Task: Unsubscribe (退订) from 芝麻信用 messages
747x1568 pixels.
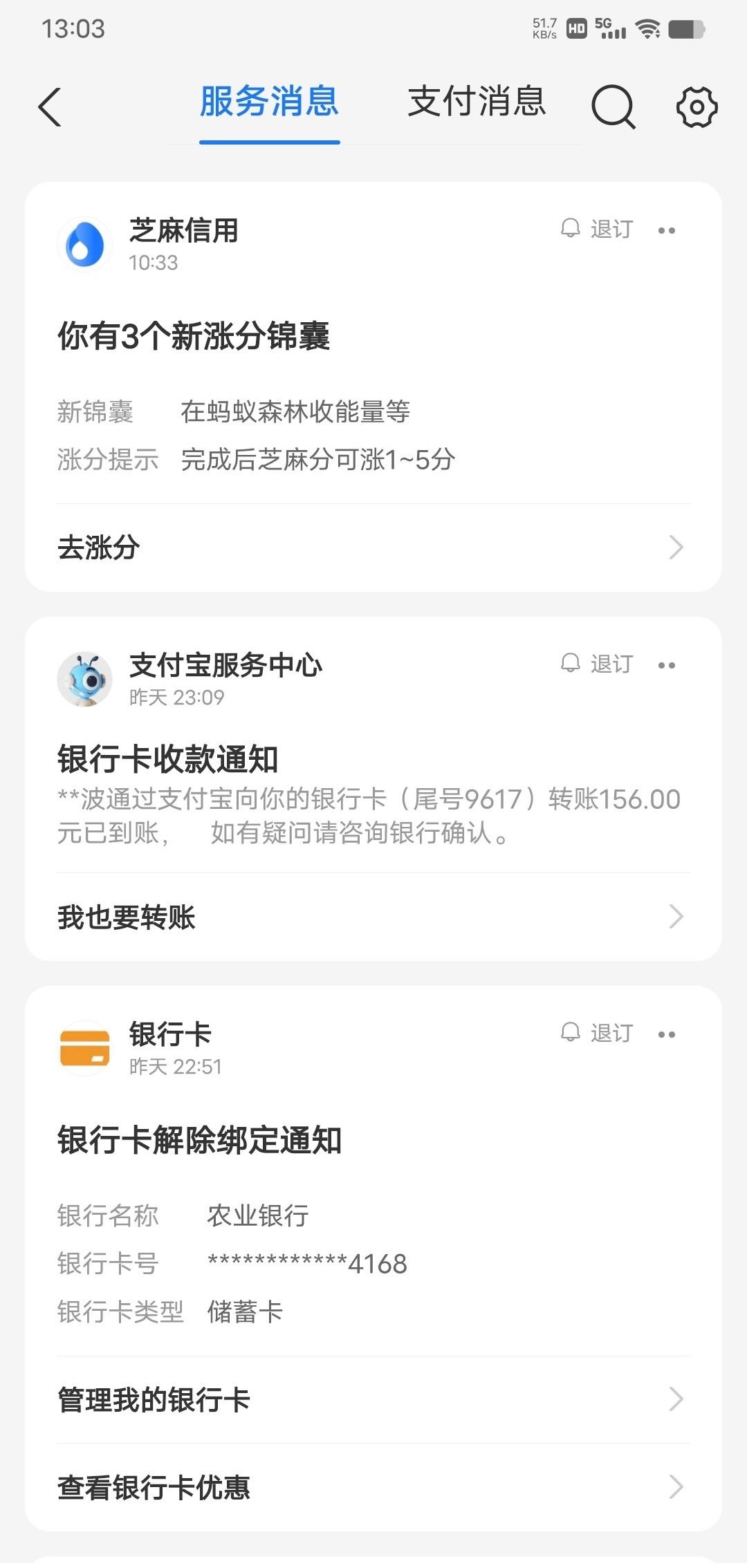Action: coord(596,229)
